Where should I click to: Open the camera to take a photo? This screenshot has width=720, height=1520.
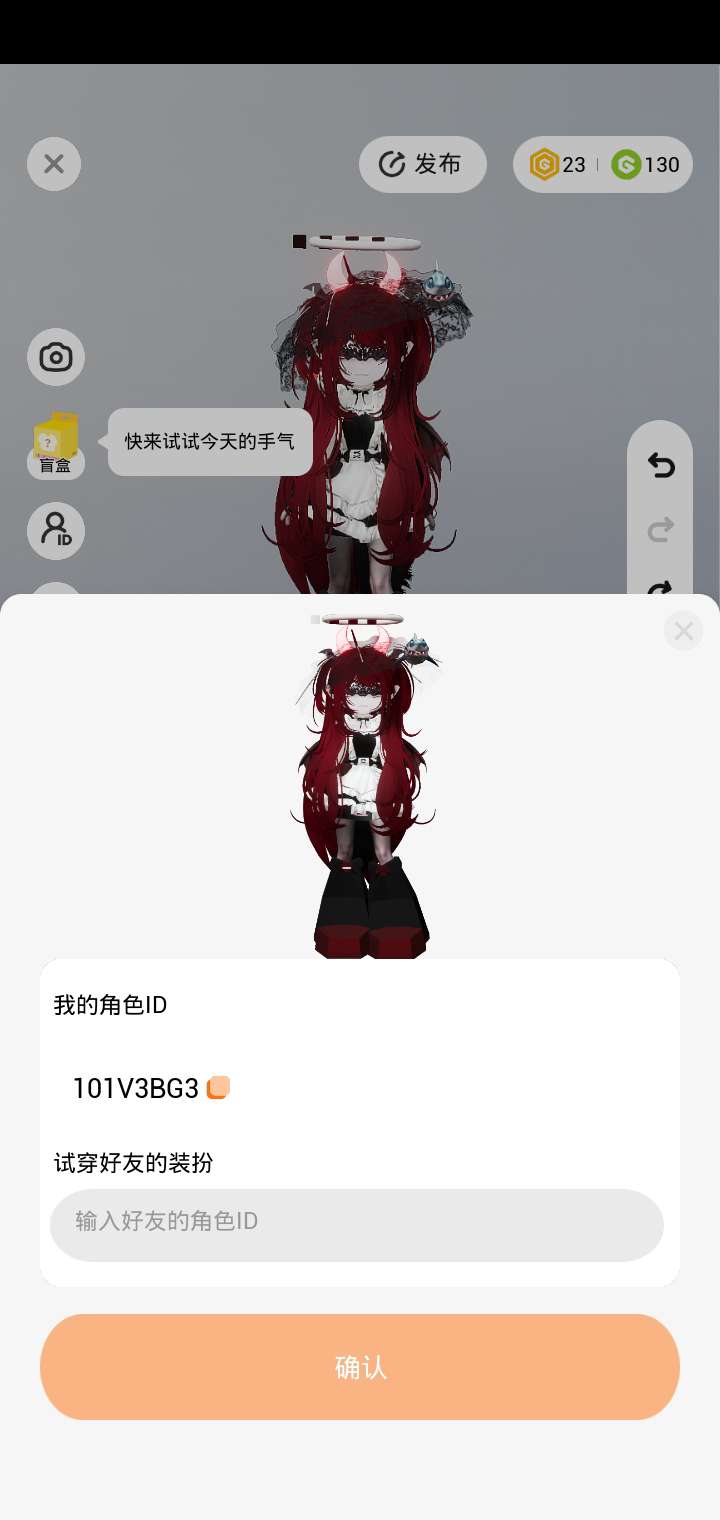56,357
